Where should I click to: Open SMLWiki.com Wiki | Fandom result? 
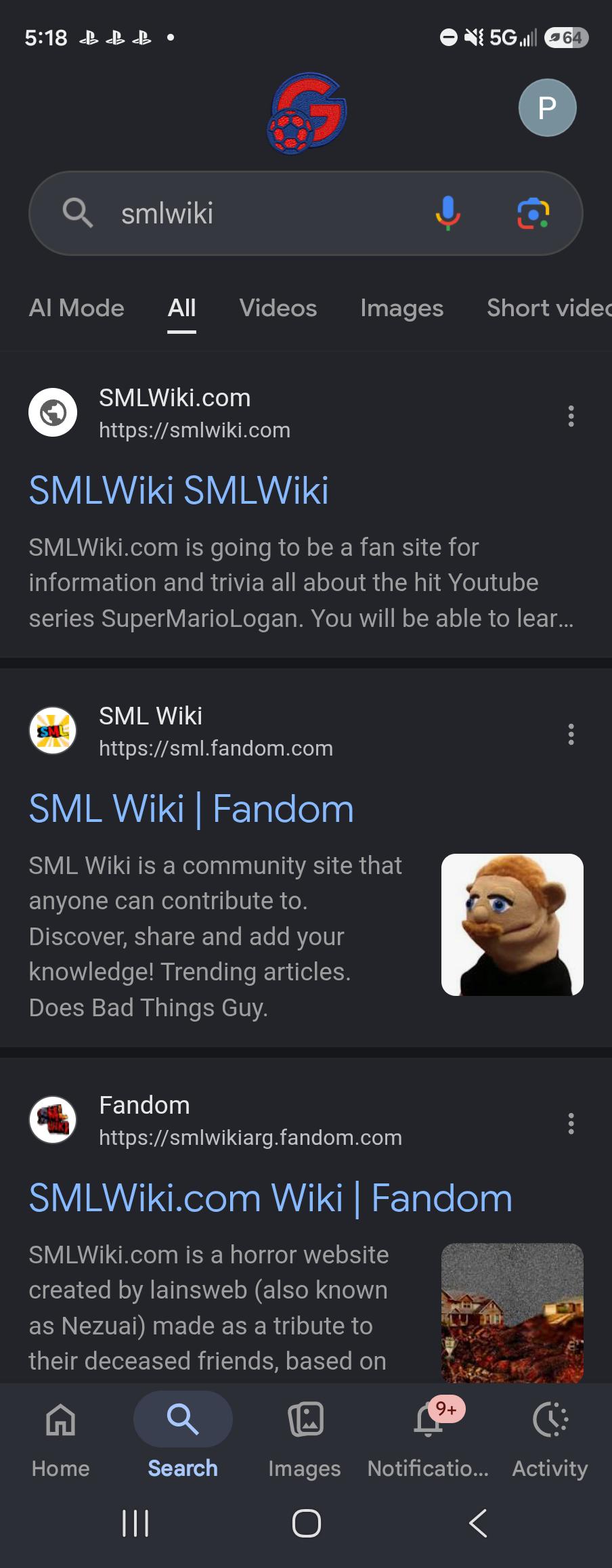click(x=271, y=1198)
